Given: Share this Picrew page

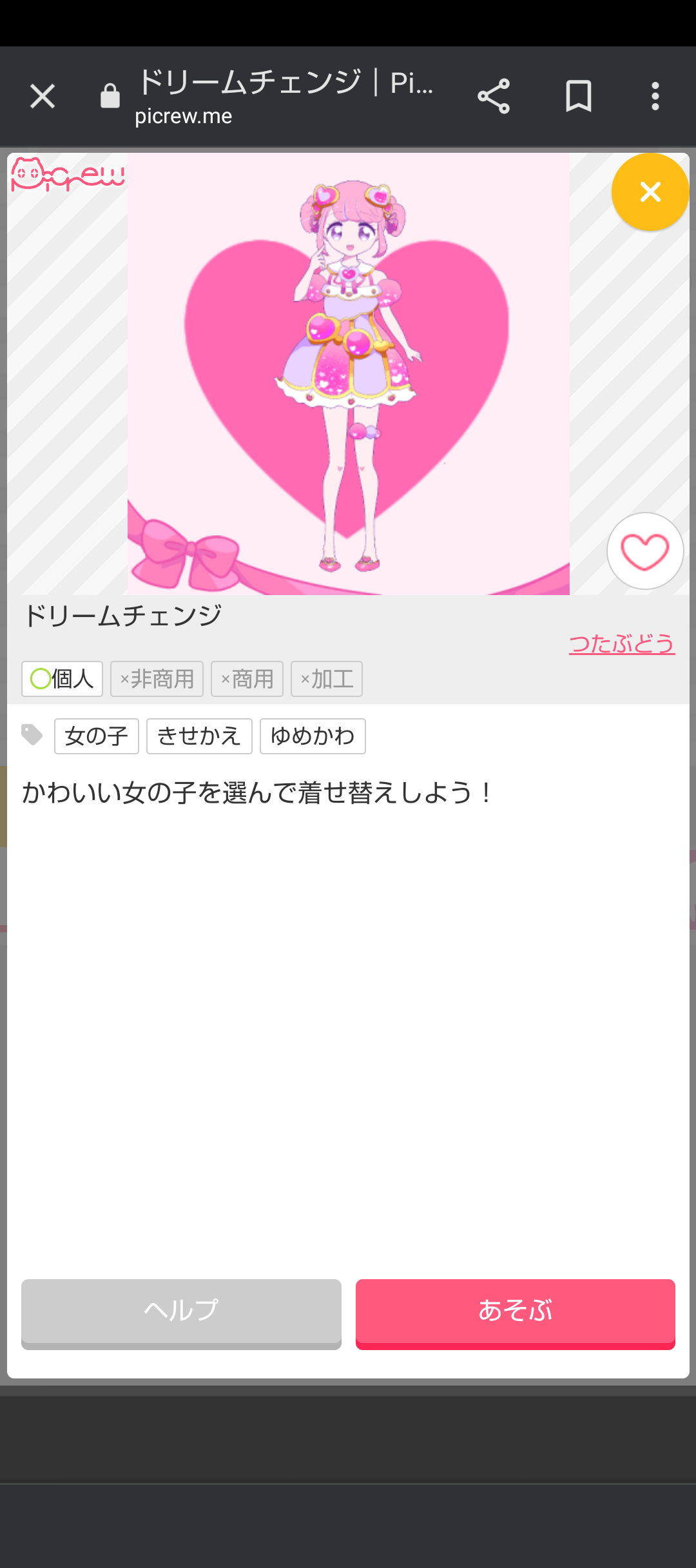Looking at the screenshot, I should pos(494,97).
